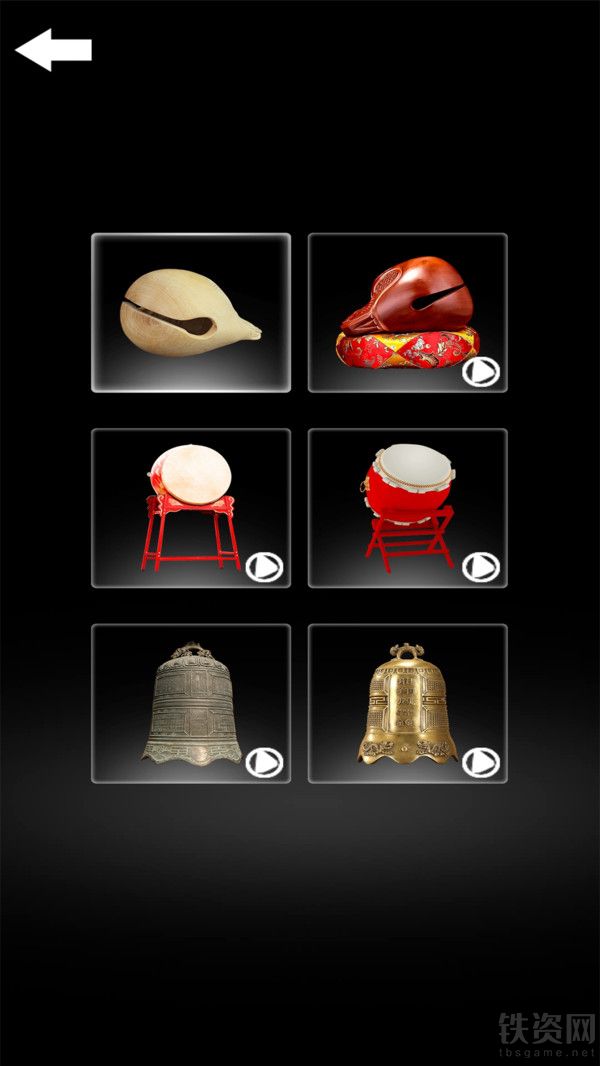This screenshot has width=600, height=1066.
Task: Choose the dark grey bronze bell
Action: [191, 704]
